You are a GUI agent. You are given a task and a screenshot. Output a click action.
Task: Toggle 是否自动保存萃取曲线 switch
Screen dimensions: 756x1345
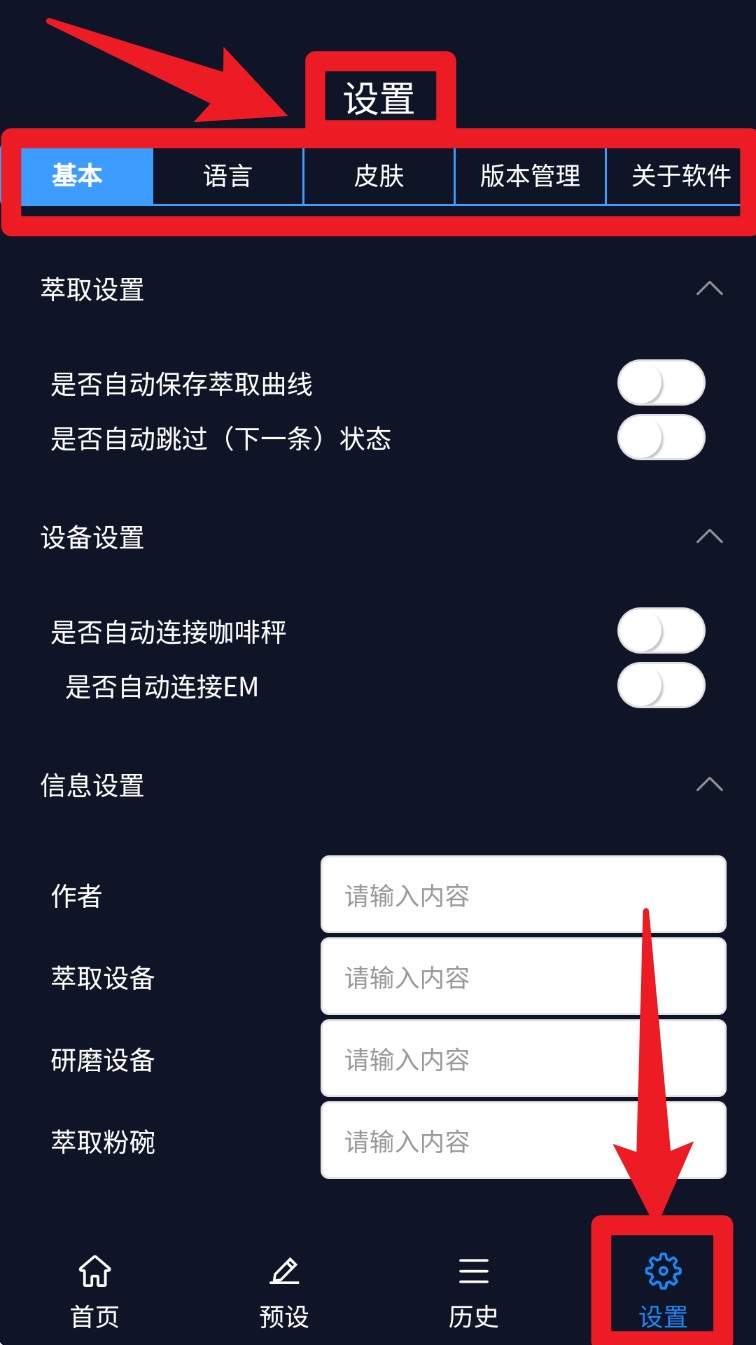(x=661, y=383)
